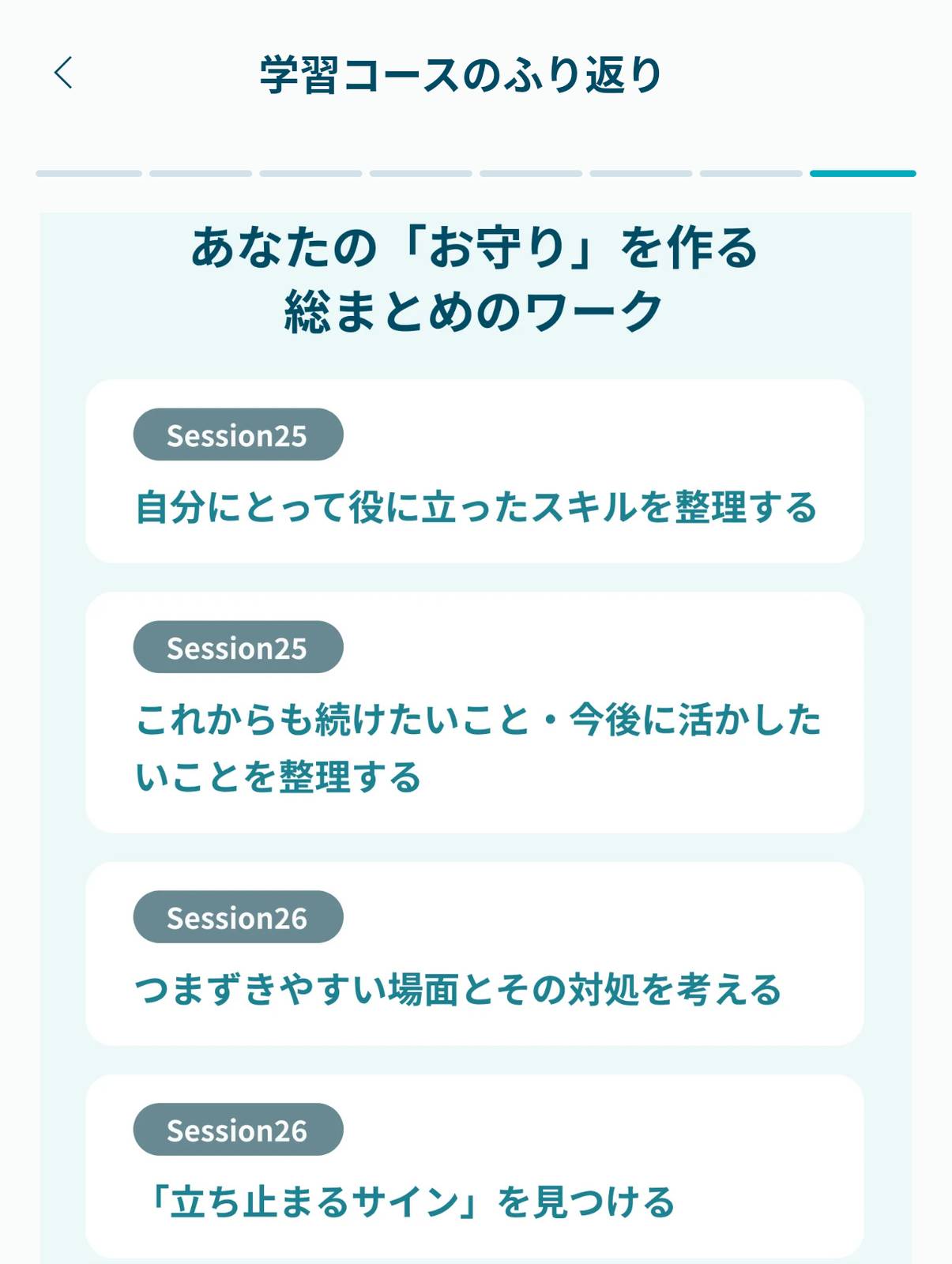This screenshot has width=952, height=1264.
Task: Open 自分にとって役に立ったスキルを整理する
Action: 478,510
